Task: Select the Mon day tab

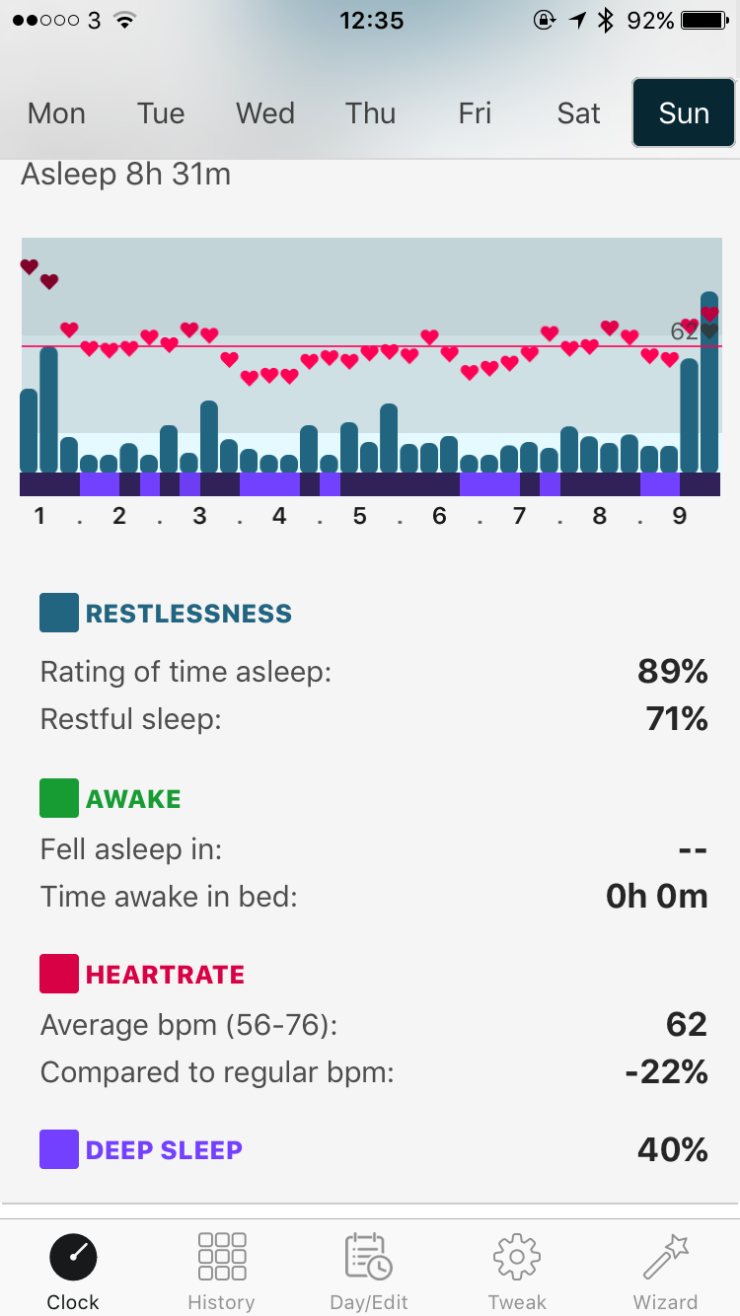Action: (x=56, y=113)
